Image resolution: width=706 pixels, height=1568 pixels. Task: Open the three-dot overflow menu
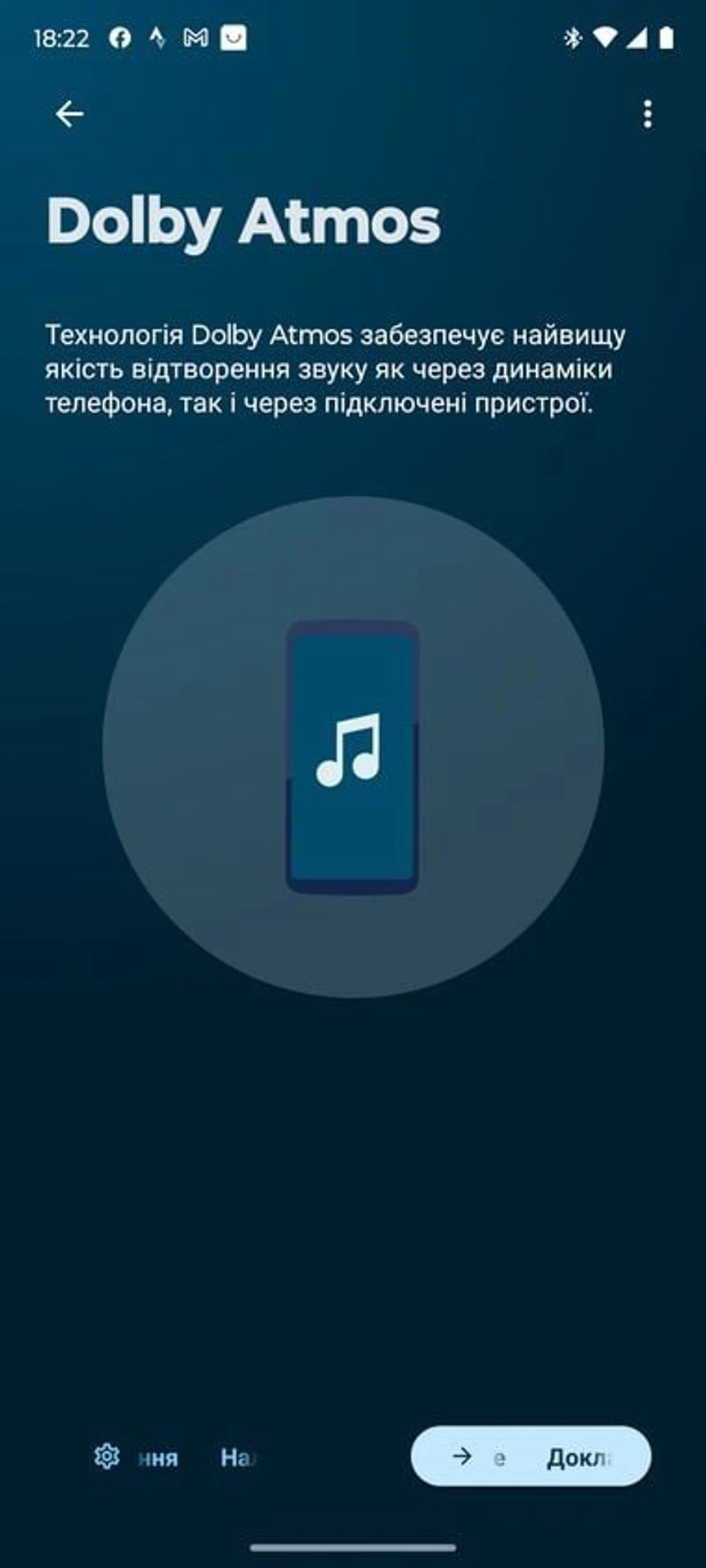647,114
